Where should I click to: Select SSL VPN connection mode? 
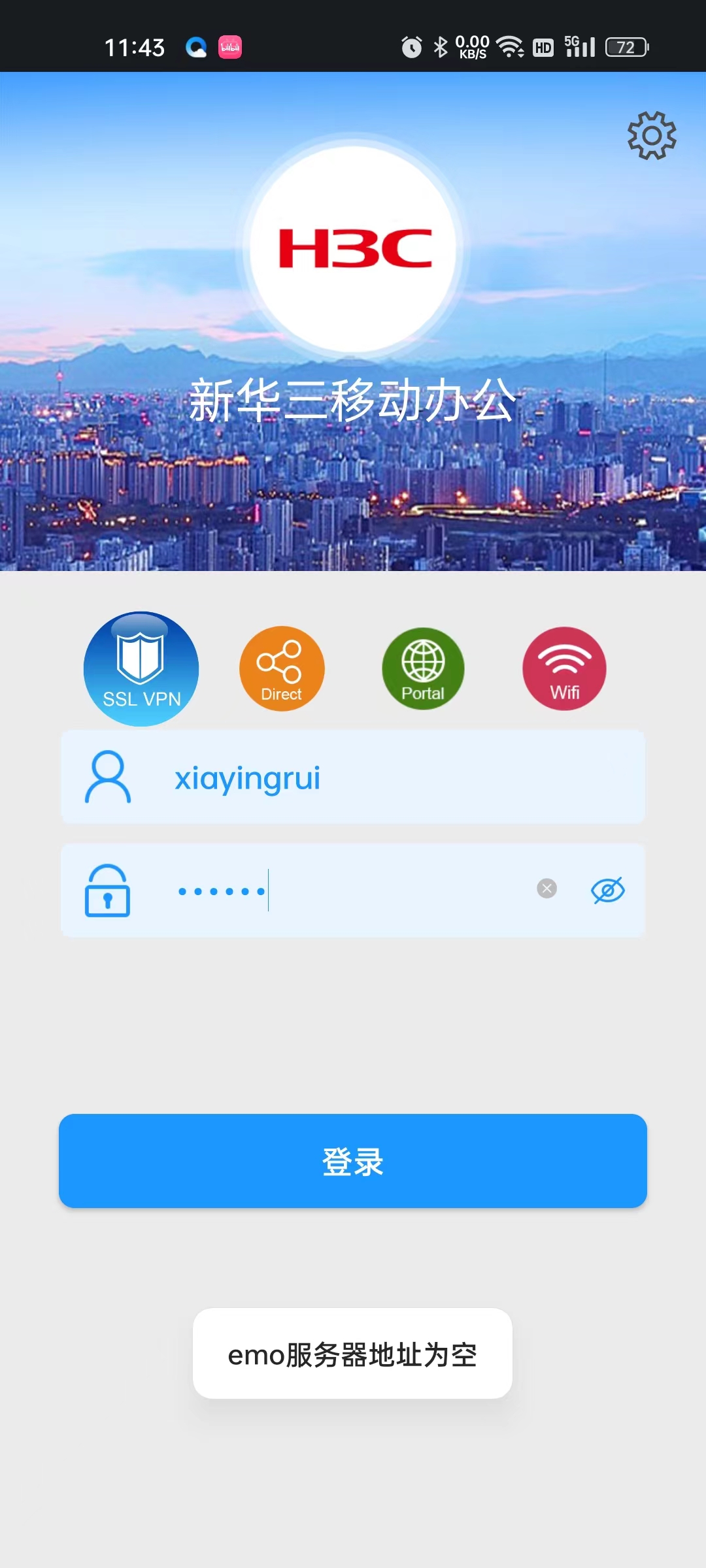pyautogui.click(x=141, y=669)
